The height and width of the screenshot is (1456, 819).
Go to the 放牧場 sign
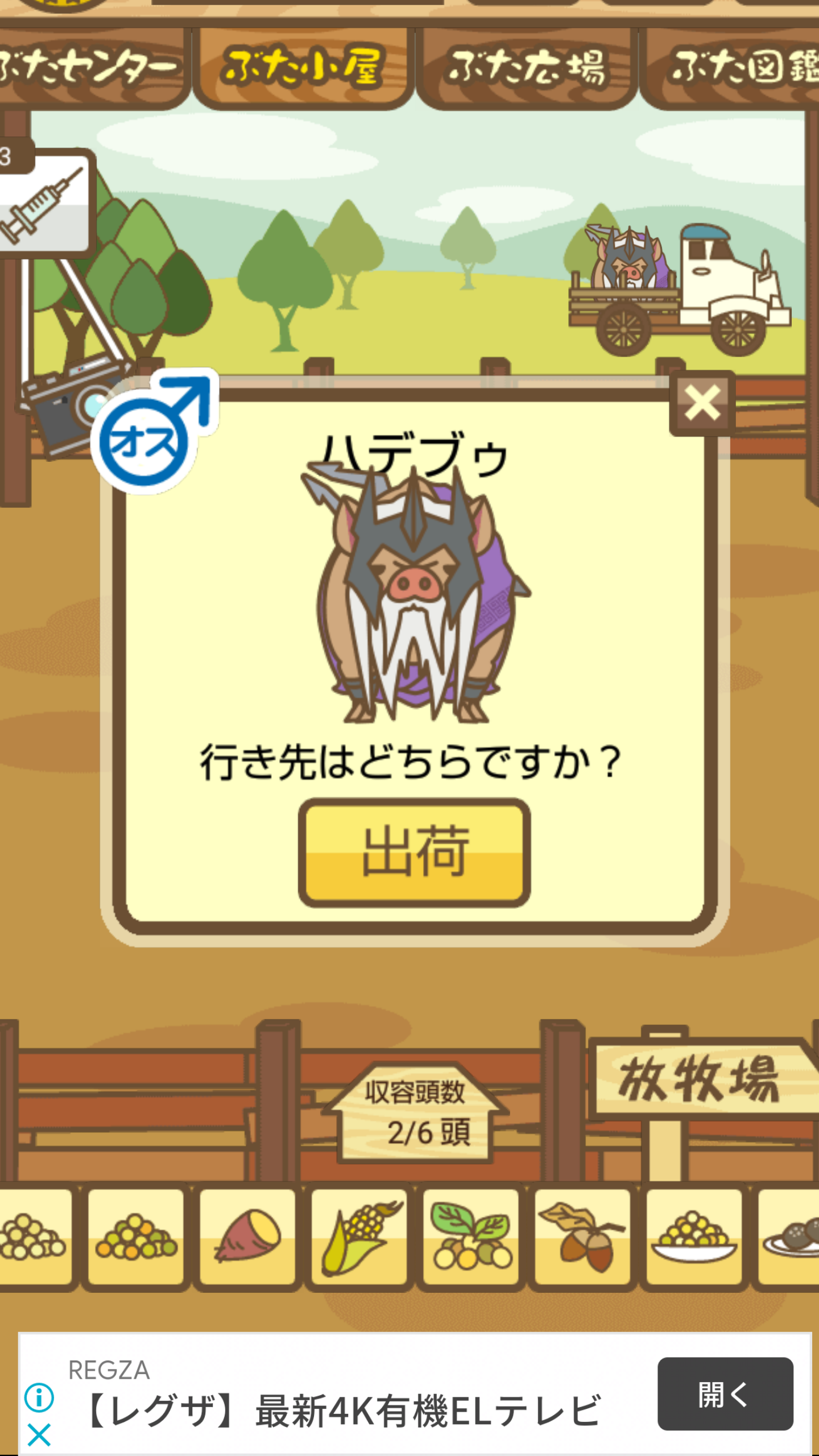point(704,1079)
